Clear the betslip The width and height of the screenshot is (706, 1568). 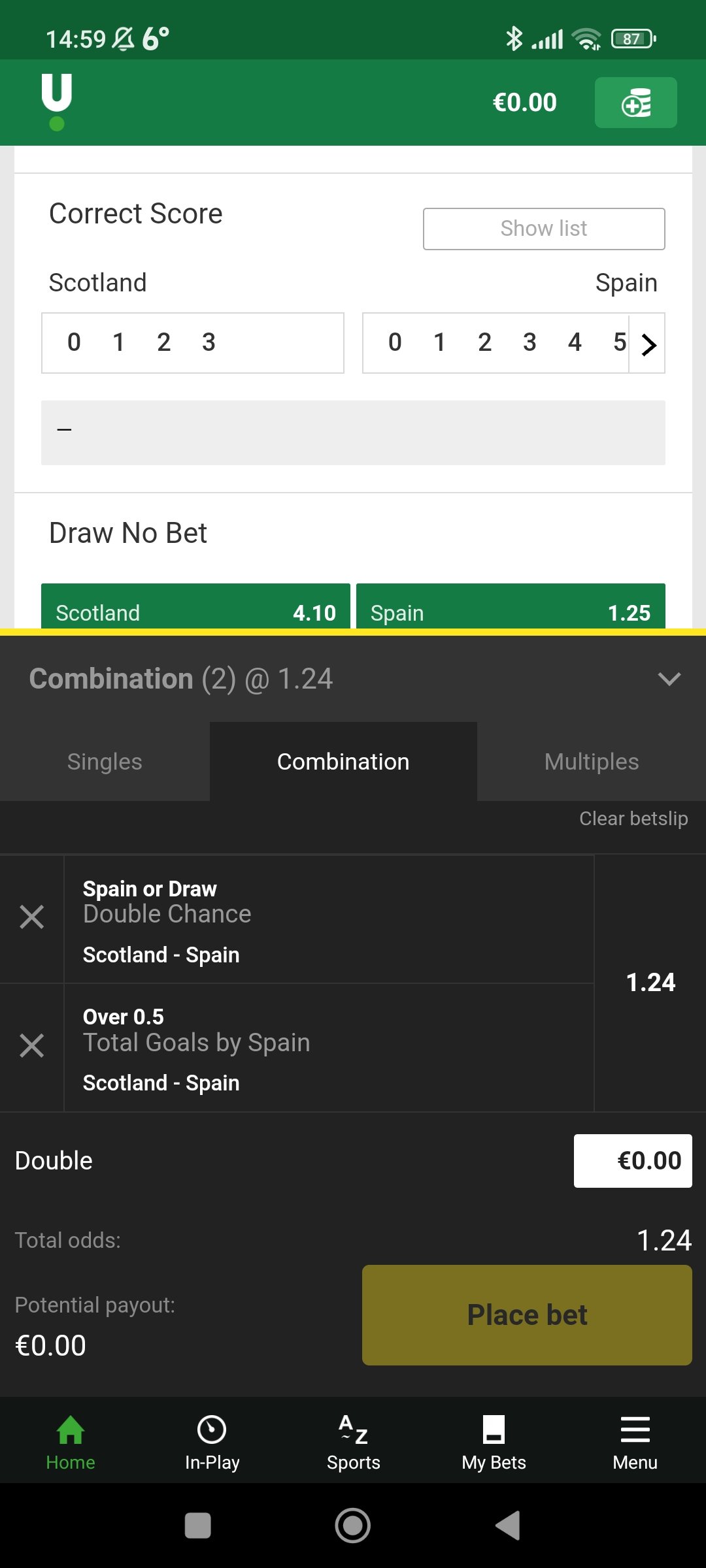tap(633, 819)
